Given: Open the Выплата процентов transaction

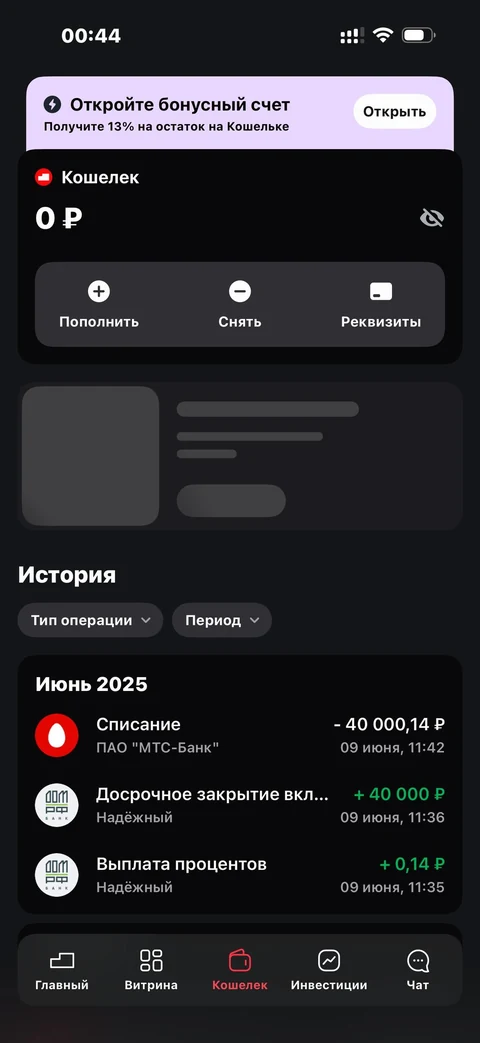Looking at the screenshot, I should click(240, 875).
